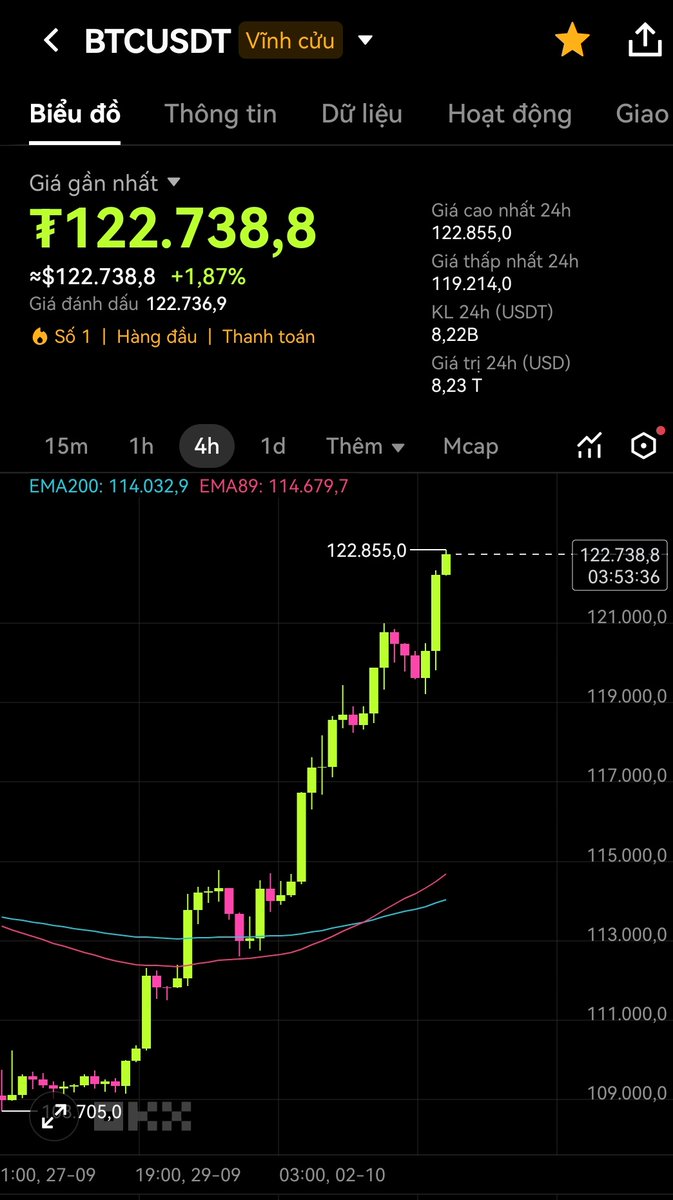Open chart indicators
Screen dimensions: 673x1200
point(590,446)
